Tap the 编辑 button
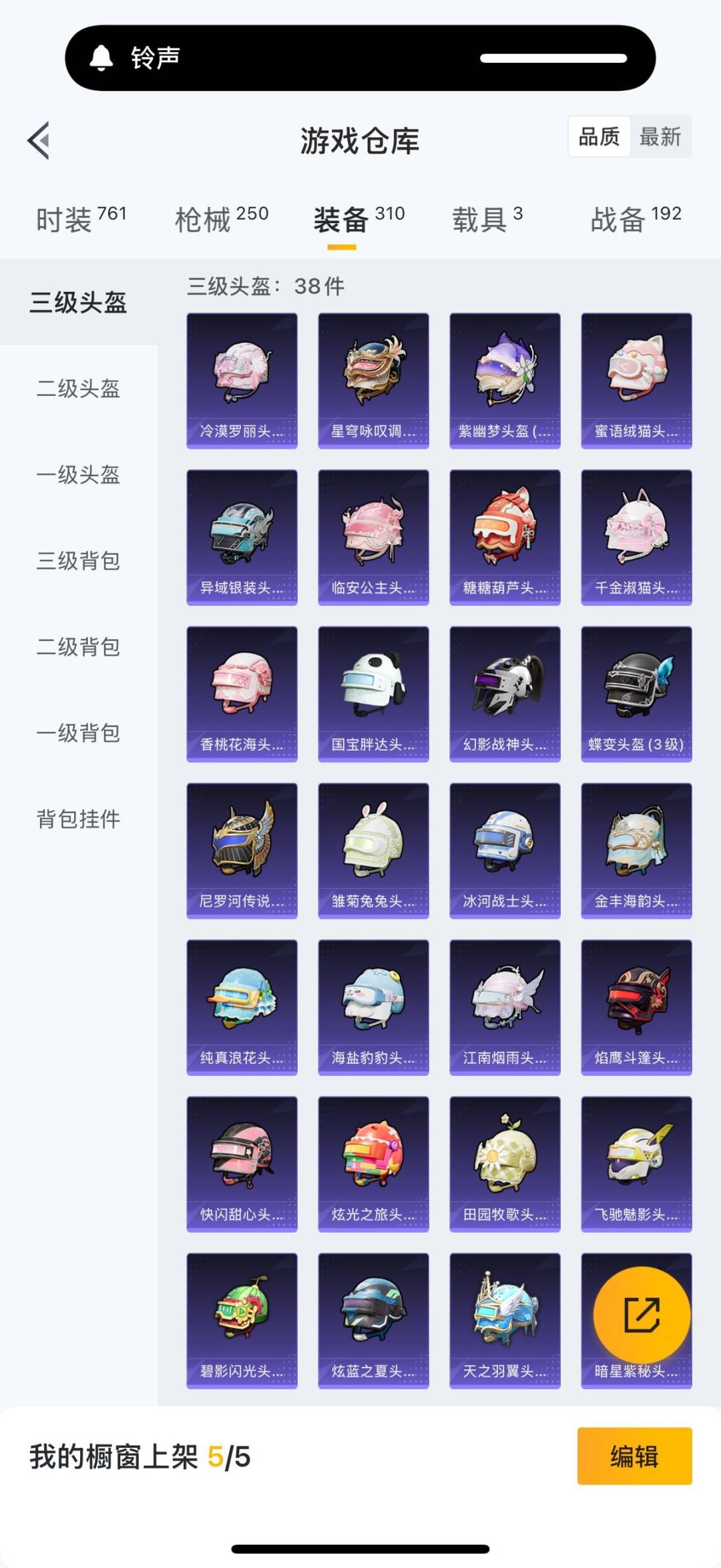 [x=634, y=1456]
